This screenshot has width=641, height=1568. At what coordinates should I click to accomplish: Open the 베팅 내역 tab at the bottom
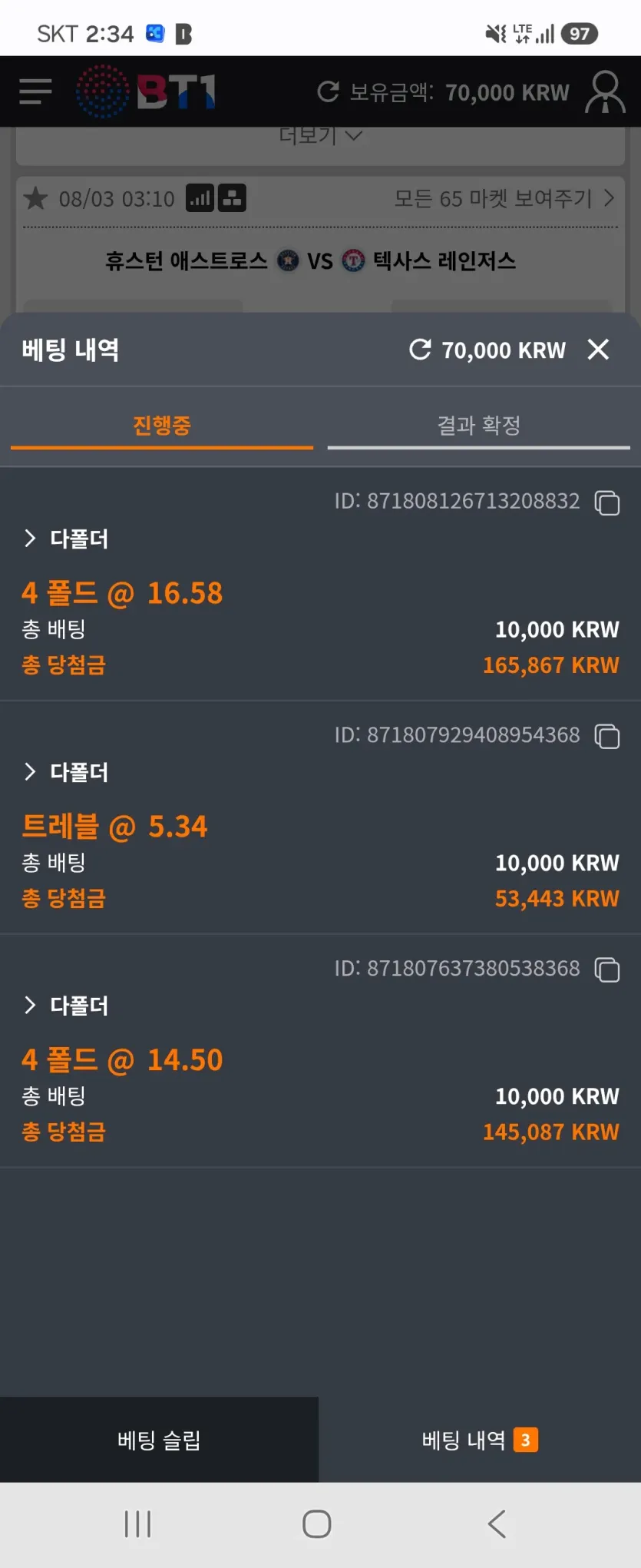click(480, 1440)
